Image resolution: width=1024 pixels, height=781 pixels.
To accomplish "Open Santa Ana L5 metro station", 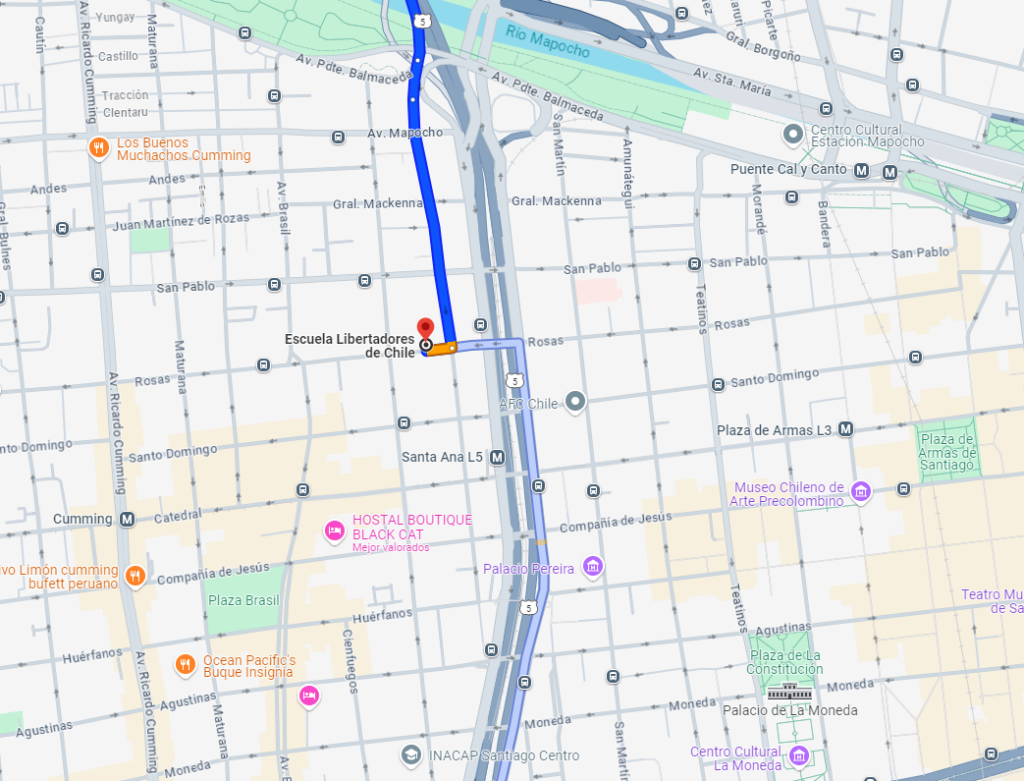I will pos(497,457).
